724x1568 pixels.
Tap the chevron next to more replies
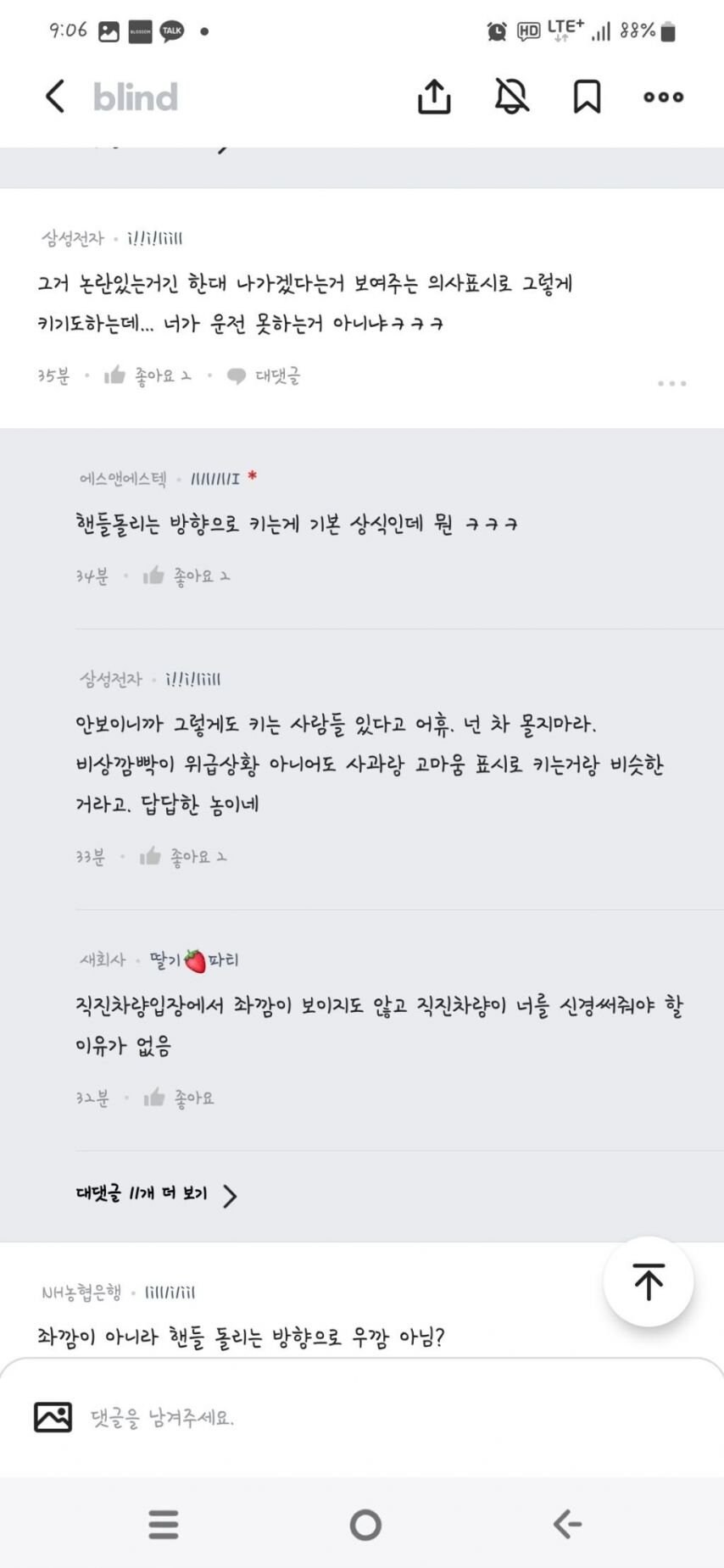(x=230, y=1195)
